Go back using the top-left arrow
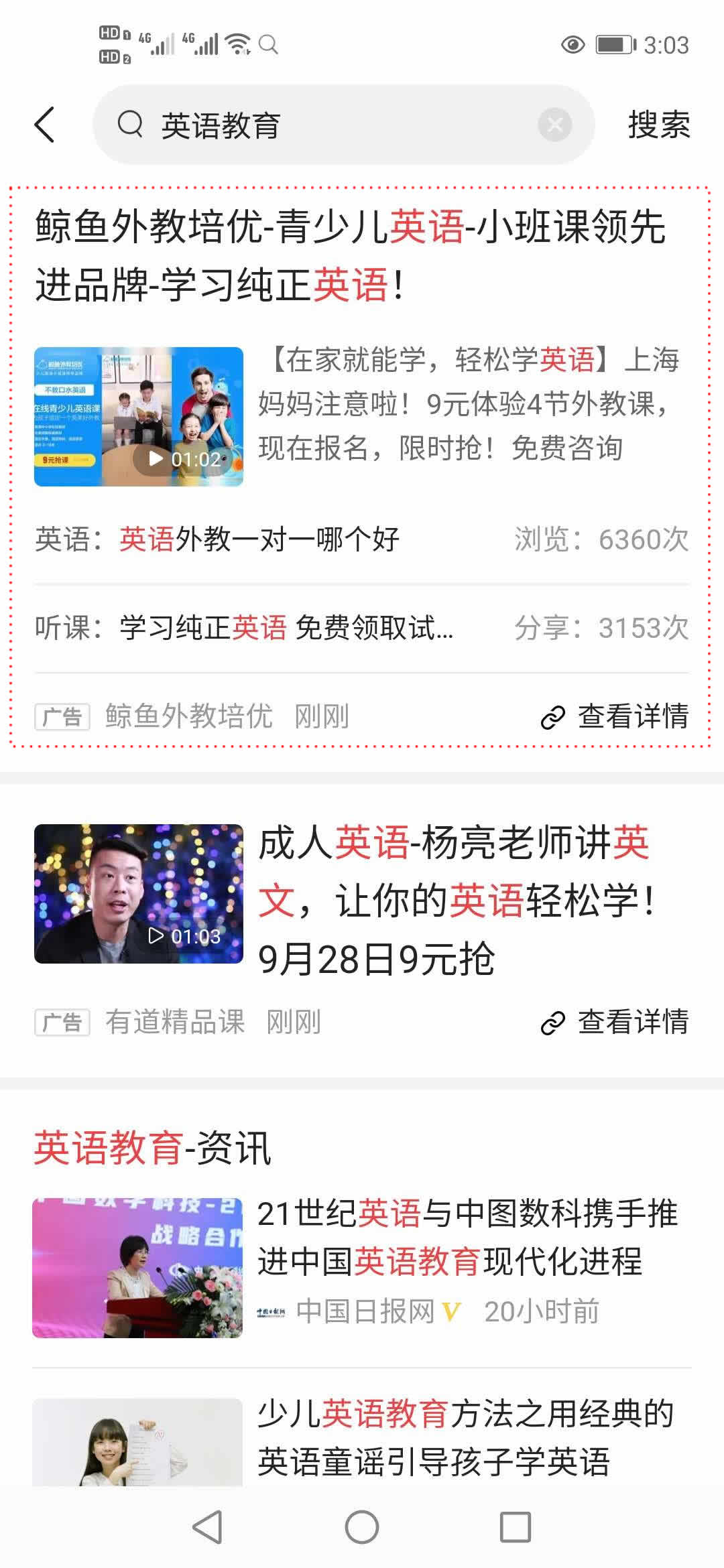Image resolution: width=724 pixels, height=1568 pixels. click(x=45, y=125)
